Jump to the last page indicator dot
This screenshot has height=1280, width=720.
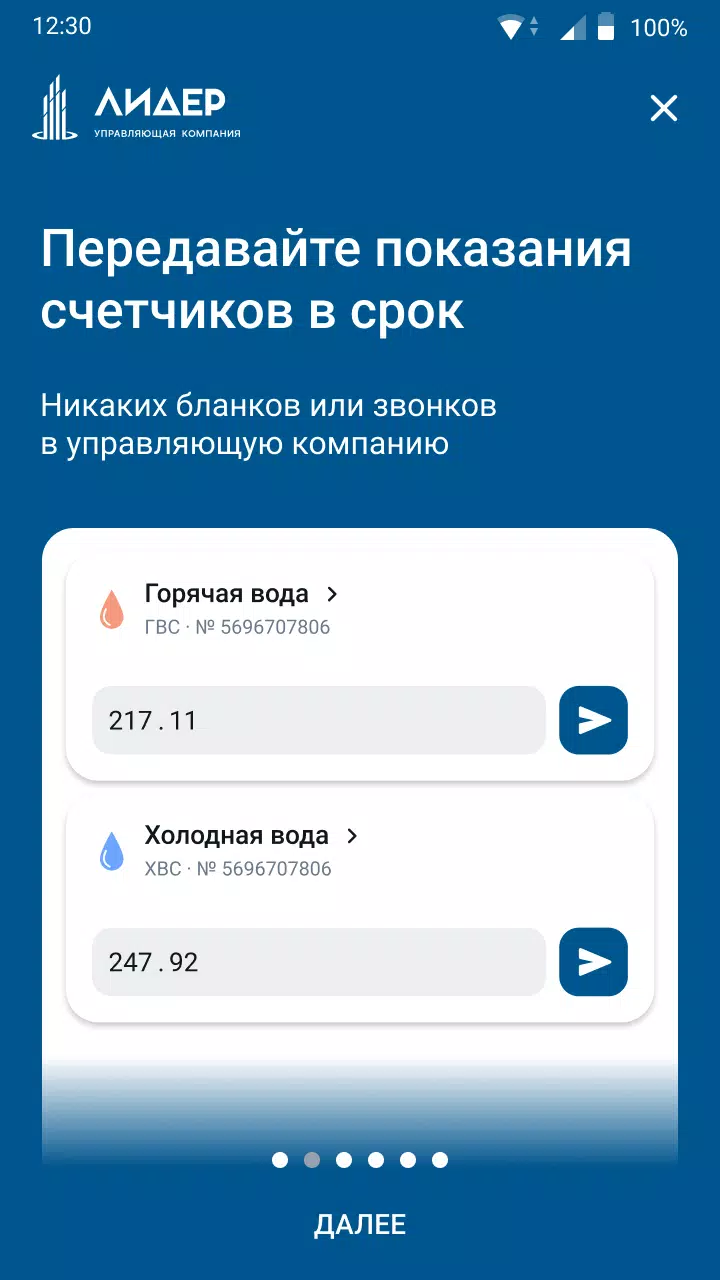tap(440, 1160)
